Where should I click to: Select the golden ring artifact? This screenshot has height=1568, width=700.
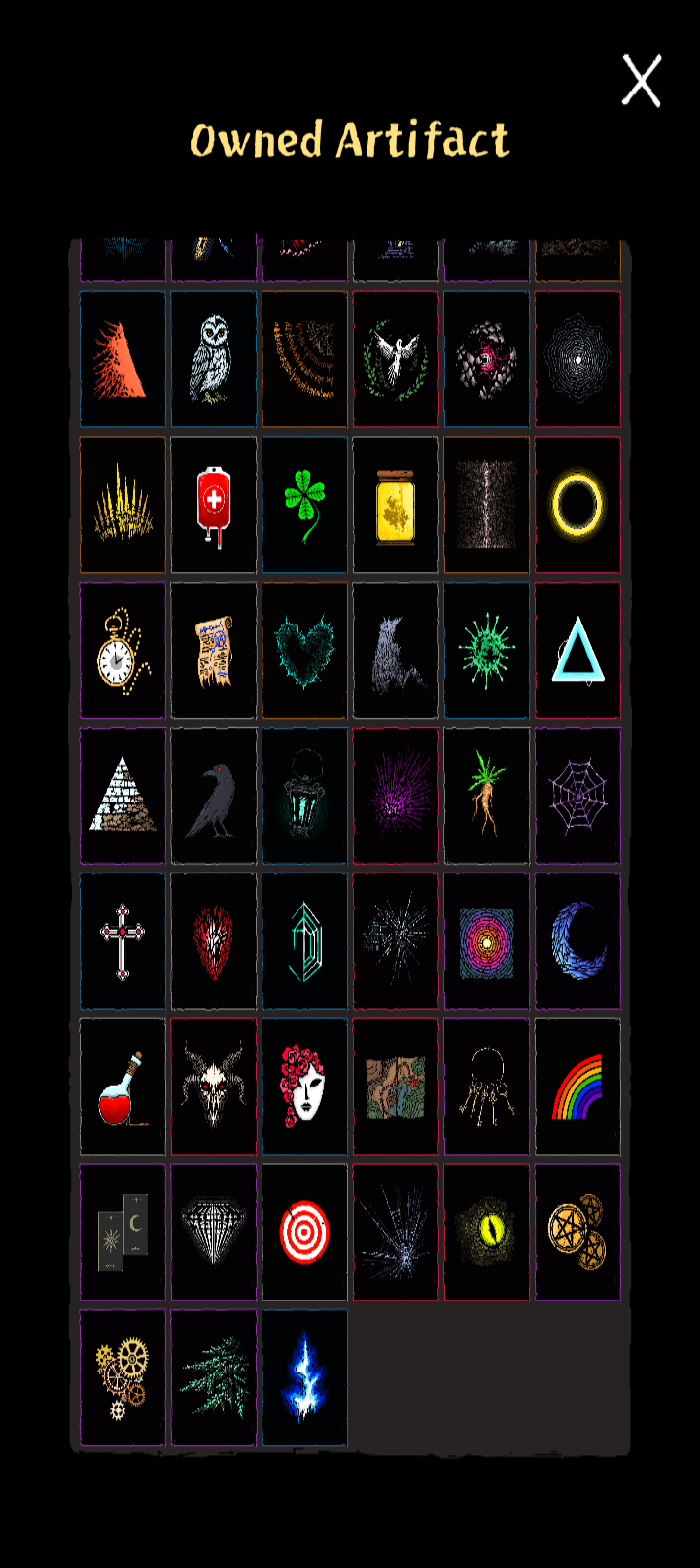[x=577, y=505]
